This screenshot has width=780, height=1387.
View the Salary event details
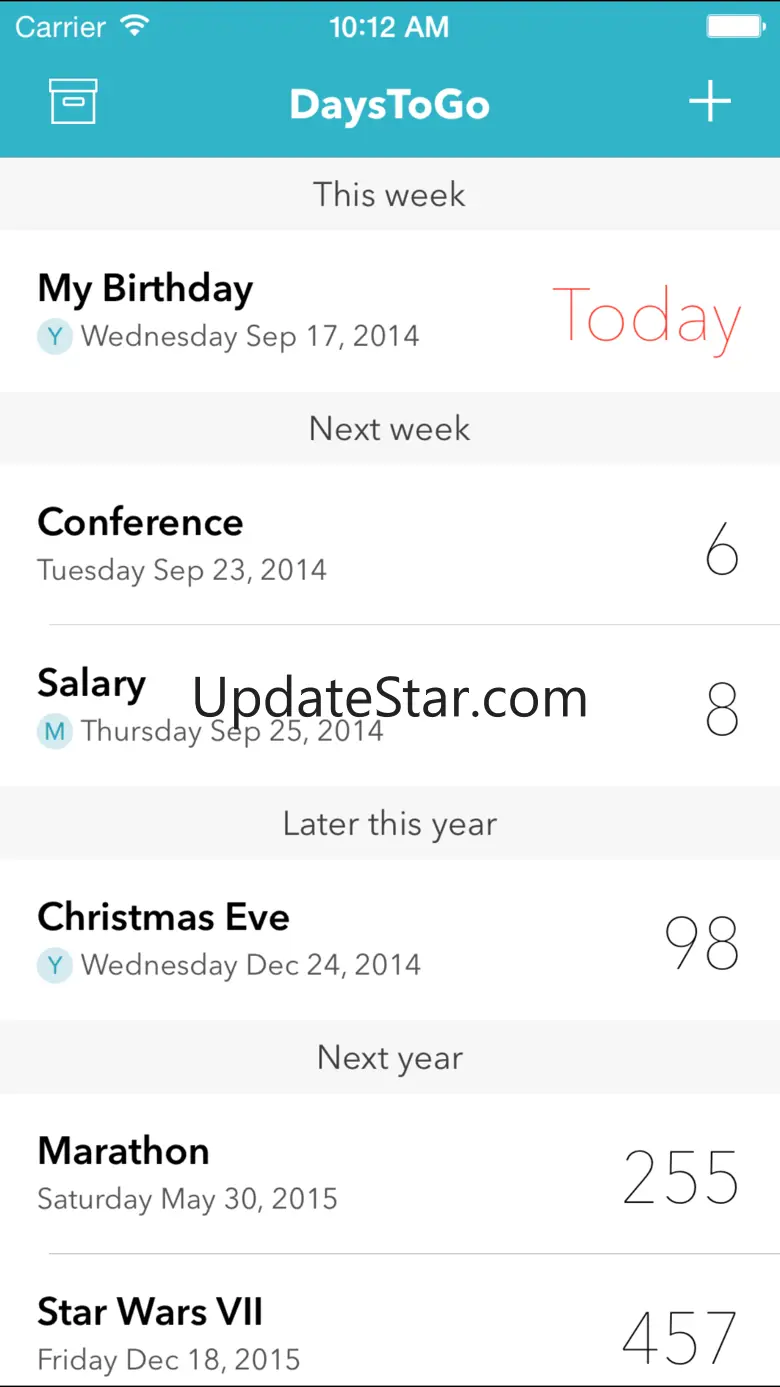390,706
